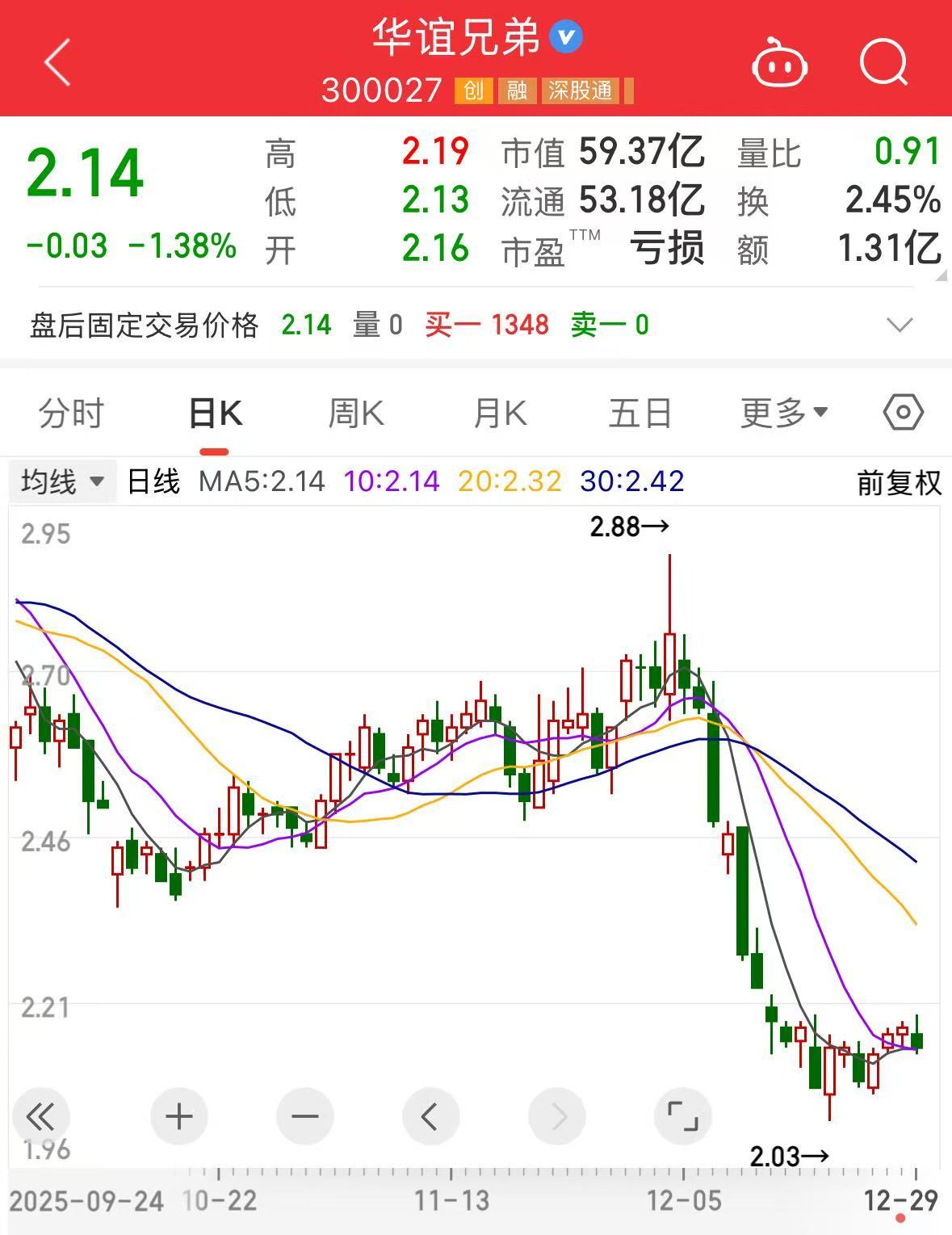952x1235 pixels.
Task: Pan the chart left with the arrow control
Action: [x=430, y=1116]
